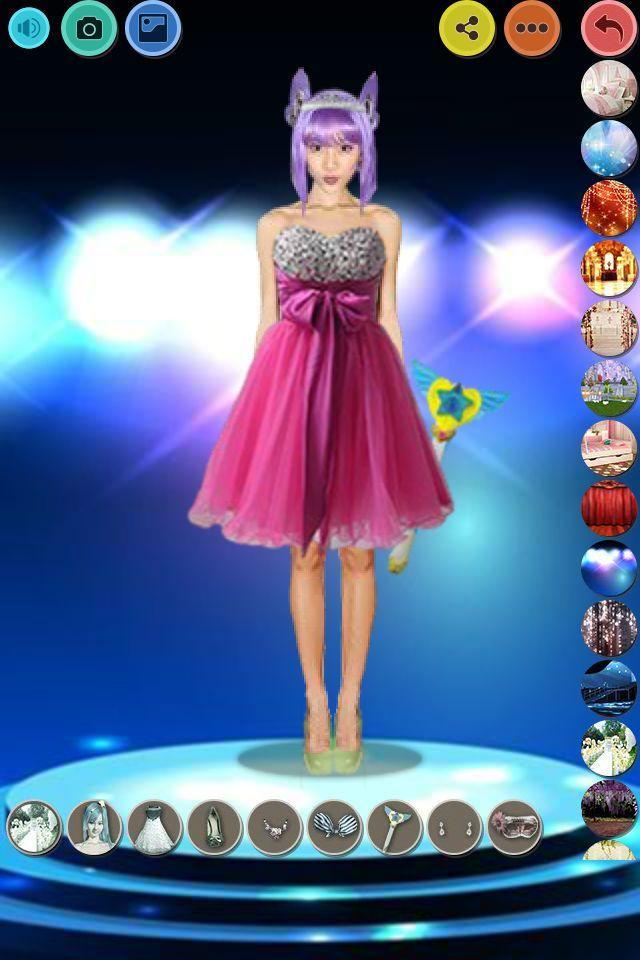Open the shoes category
The height and width of the screenshot is (960, 640).
tap(215, 828)
